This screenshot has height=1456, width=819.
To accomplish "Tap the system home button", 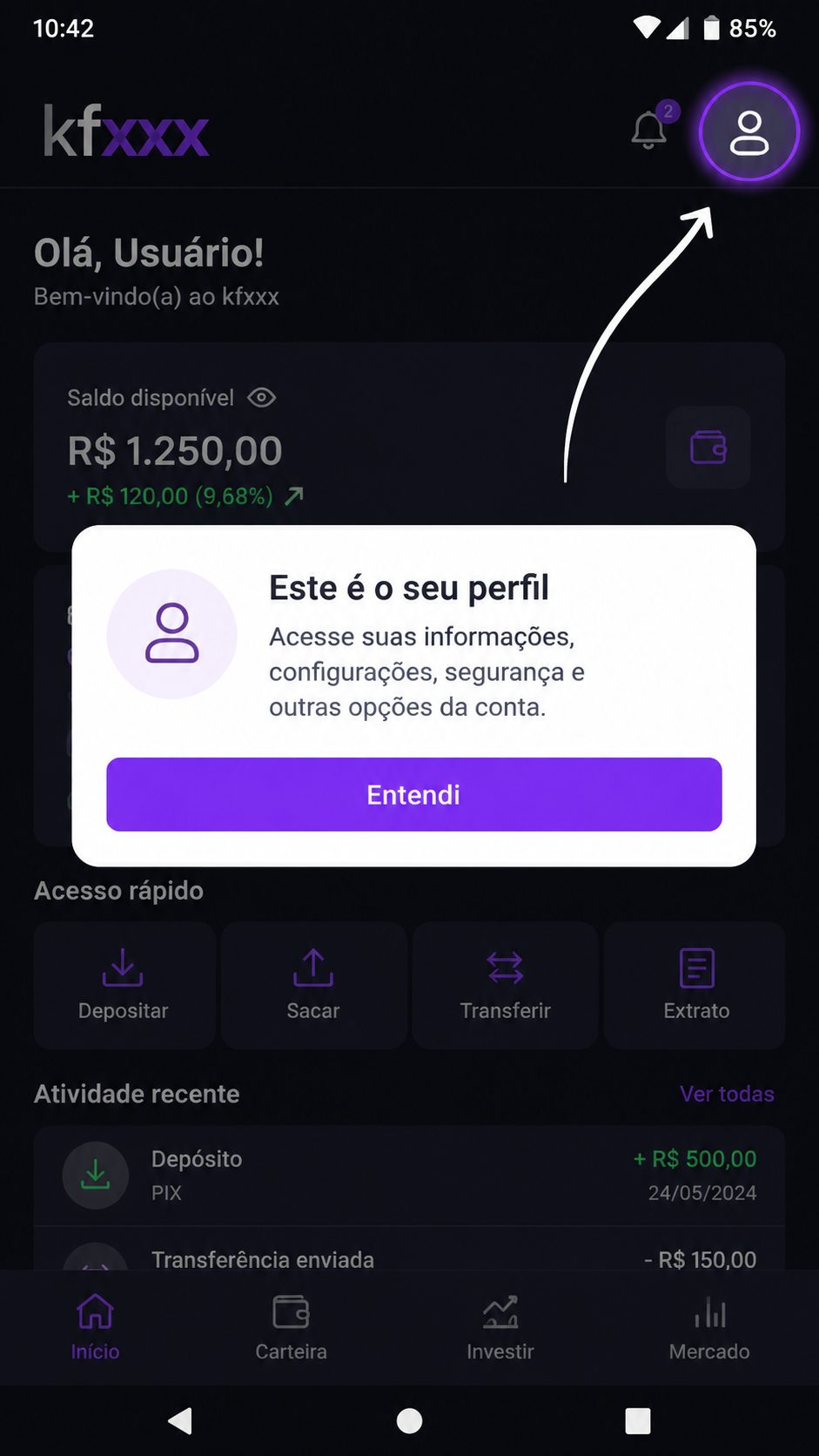I will point(409,1420).
